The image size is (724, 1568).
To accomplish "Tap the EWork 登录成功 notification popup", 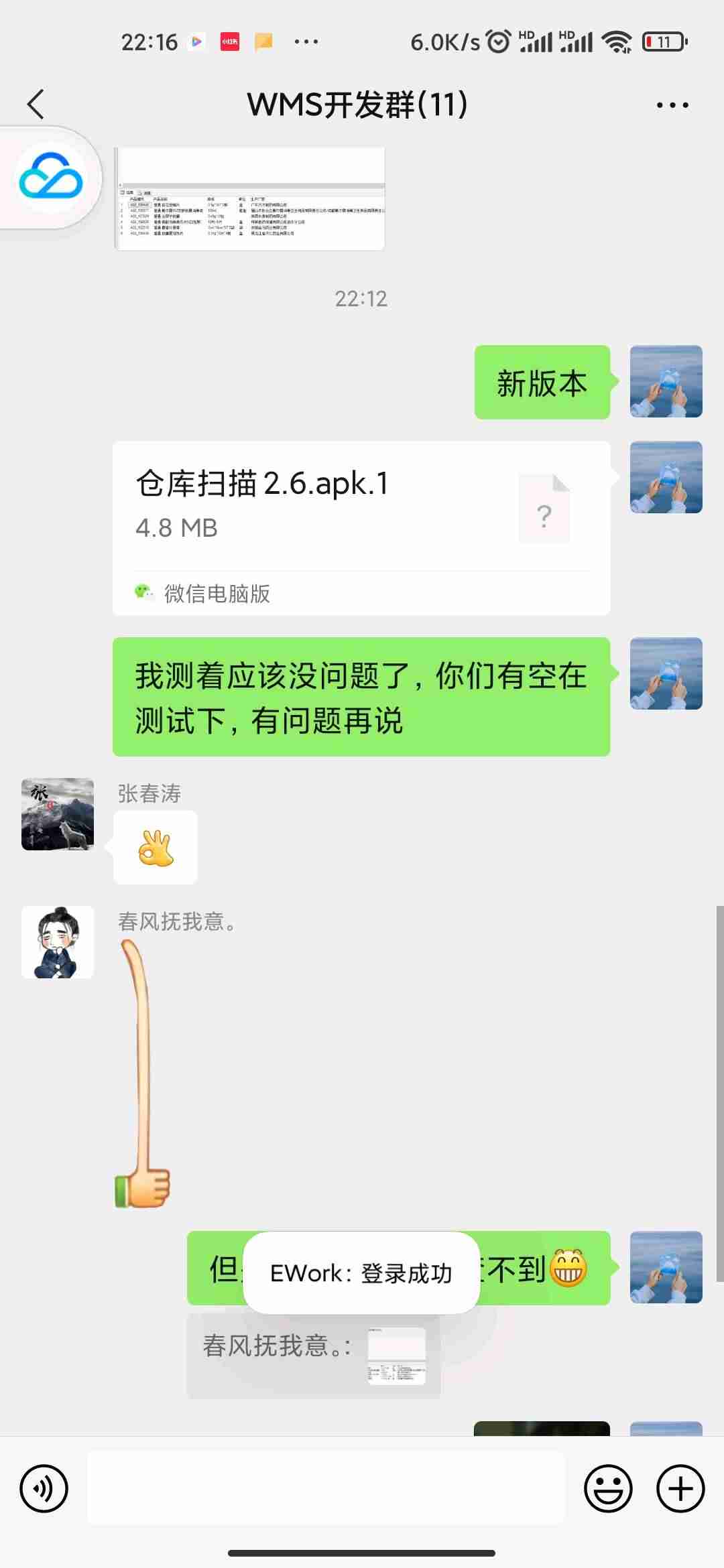I will 361,1273.
